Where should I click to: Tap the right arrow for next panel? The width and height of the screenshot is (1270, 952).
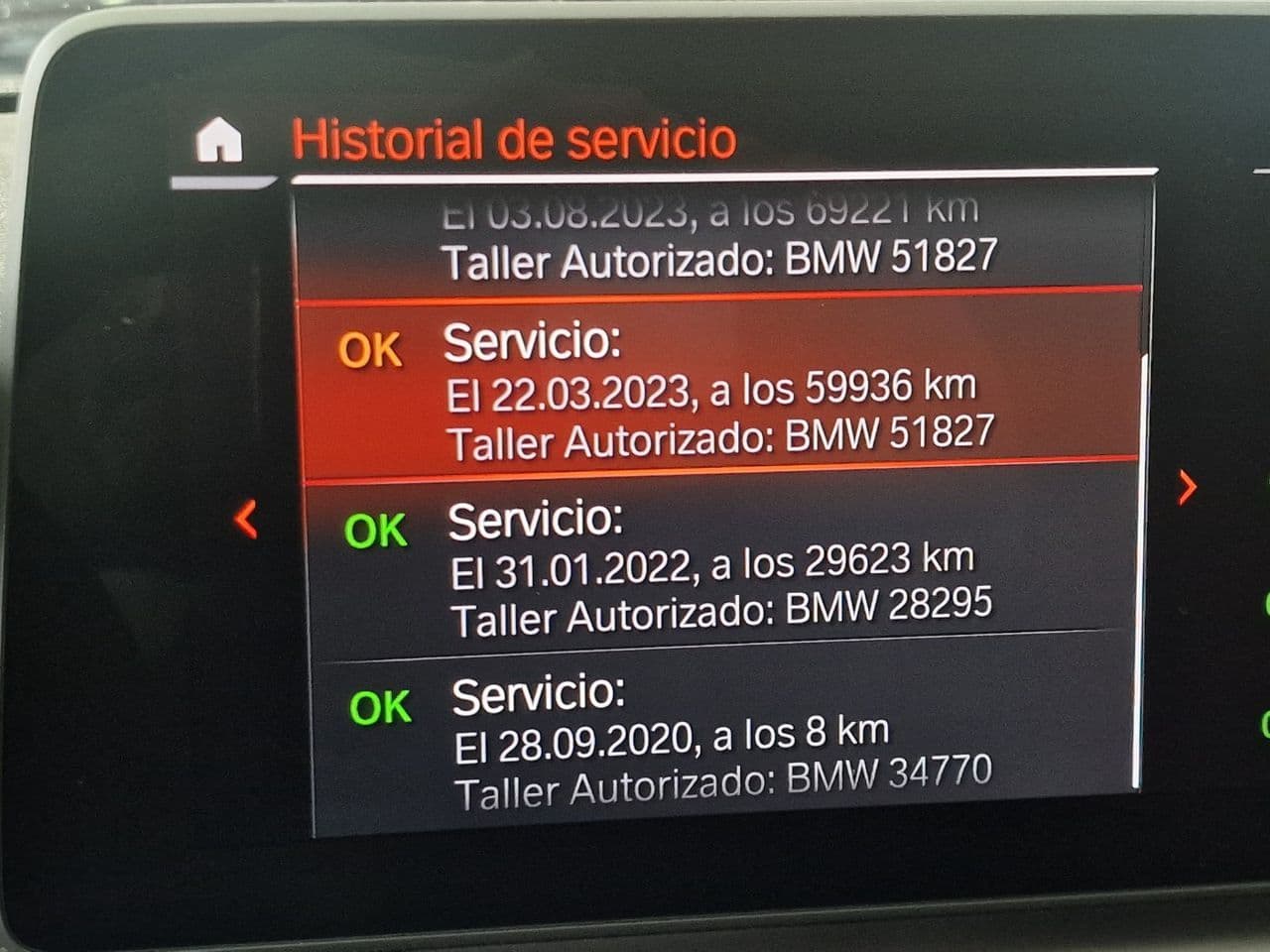tap(1187, 487)
